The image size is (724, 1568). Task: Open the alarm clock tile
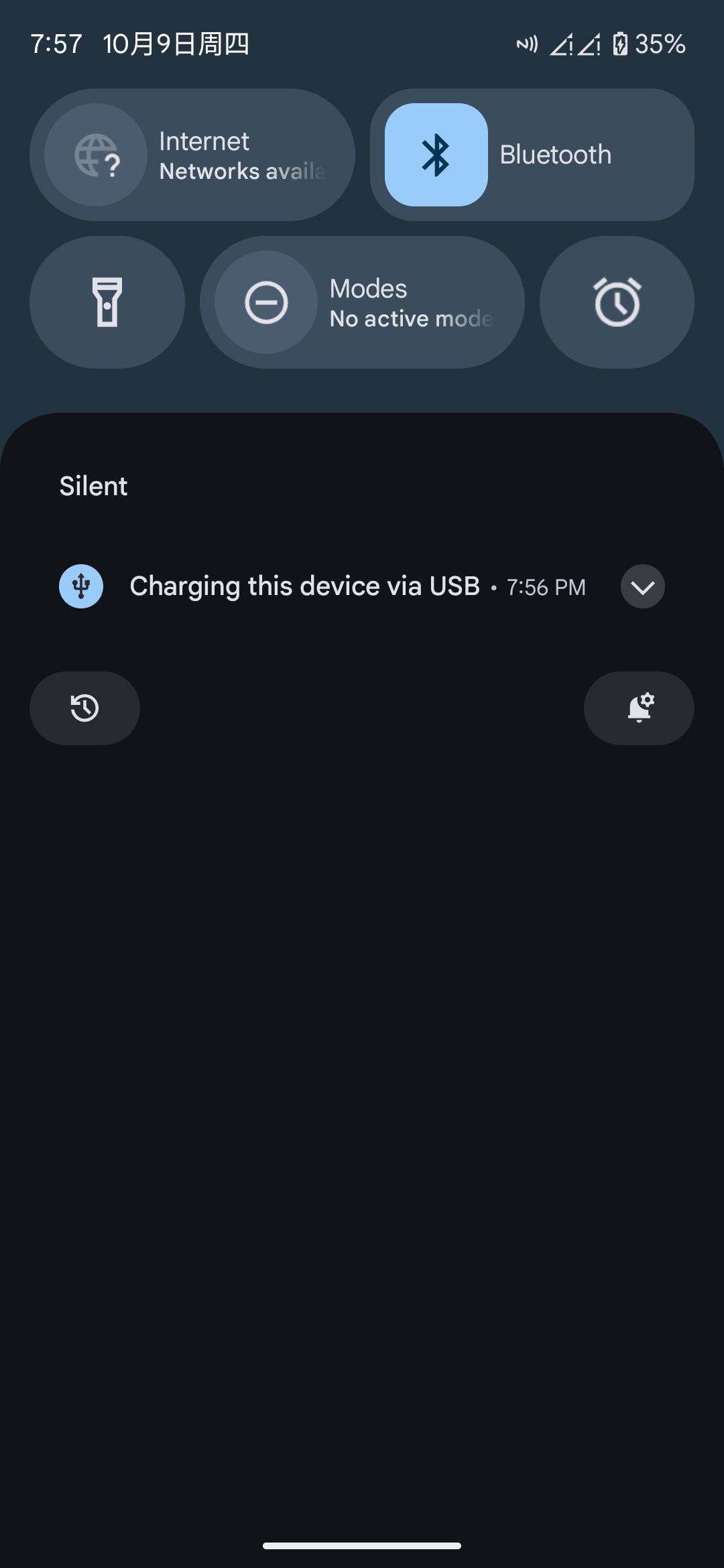click(617, 302)
